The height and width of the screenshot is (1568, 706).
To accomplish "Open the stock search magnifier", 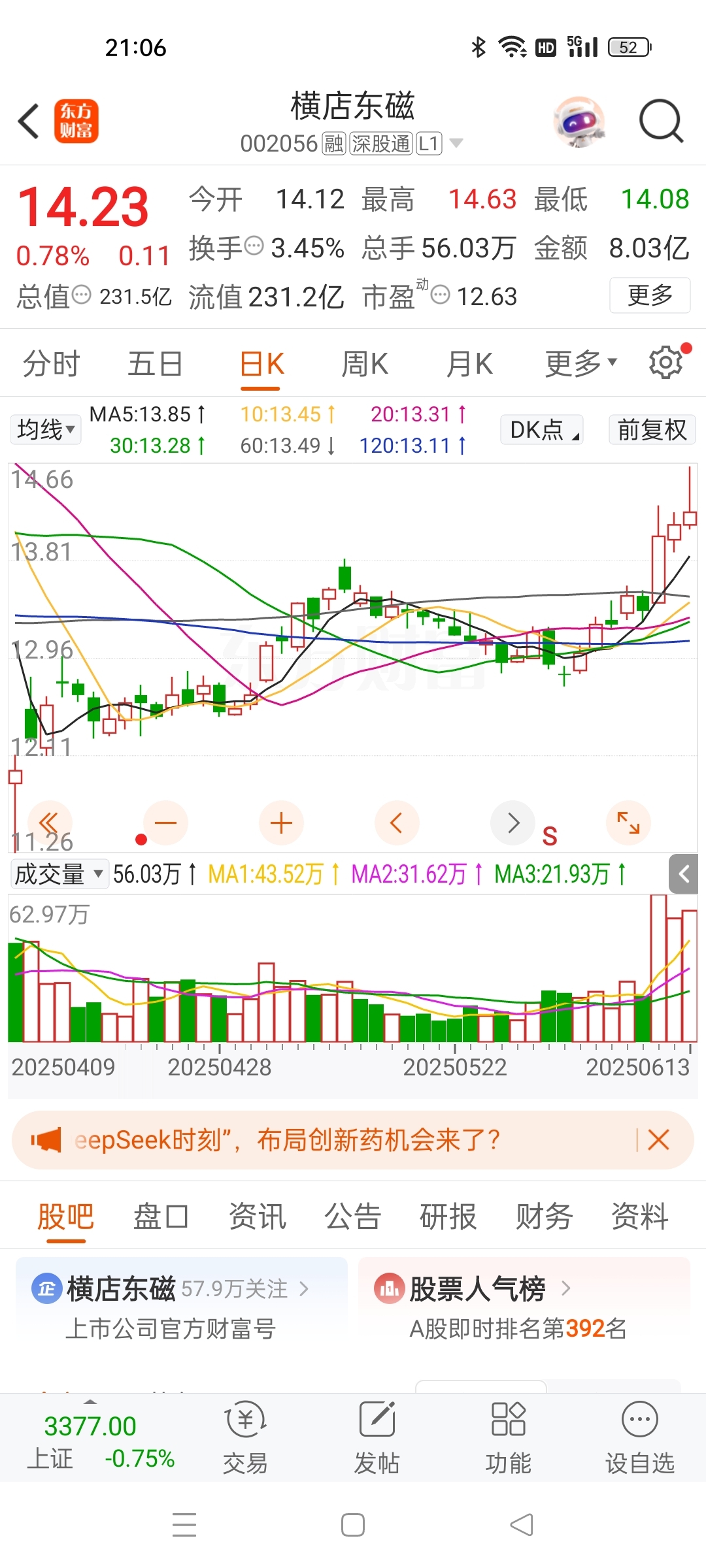I will pyautogui.click(x=661, y=122).
